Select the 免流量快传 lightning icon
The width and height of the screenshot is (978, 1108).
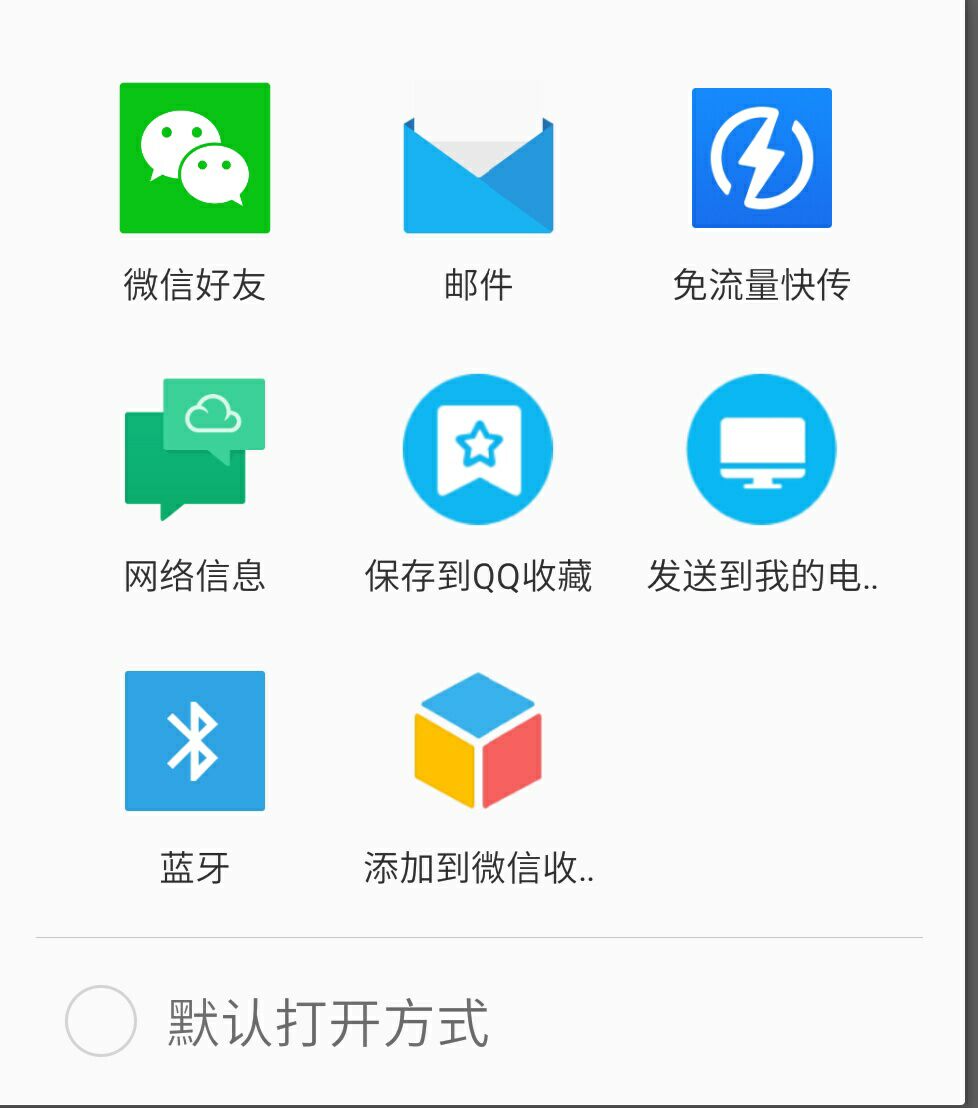coord(760,158)
